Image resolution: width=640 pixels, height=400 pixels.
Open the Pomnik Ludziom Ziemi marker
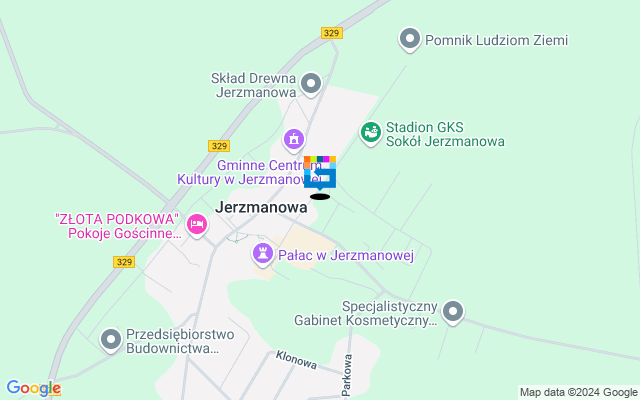(409, 40)
